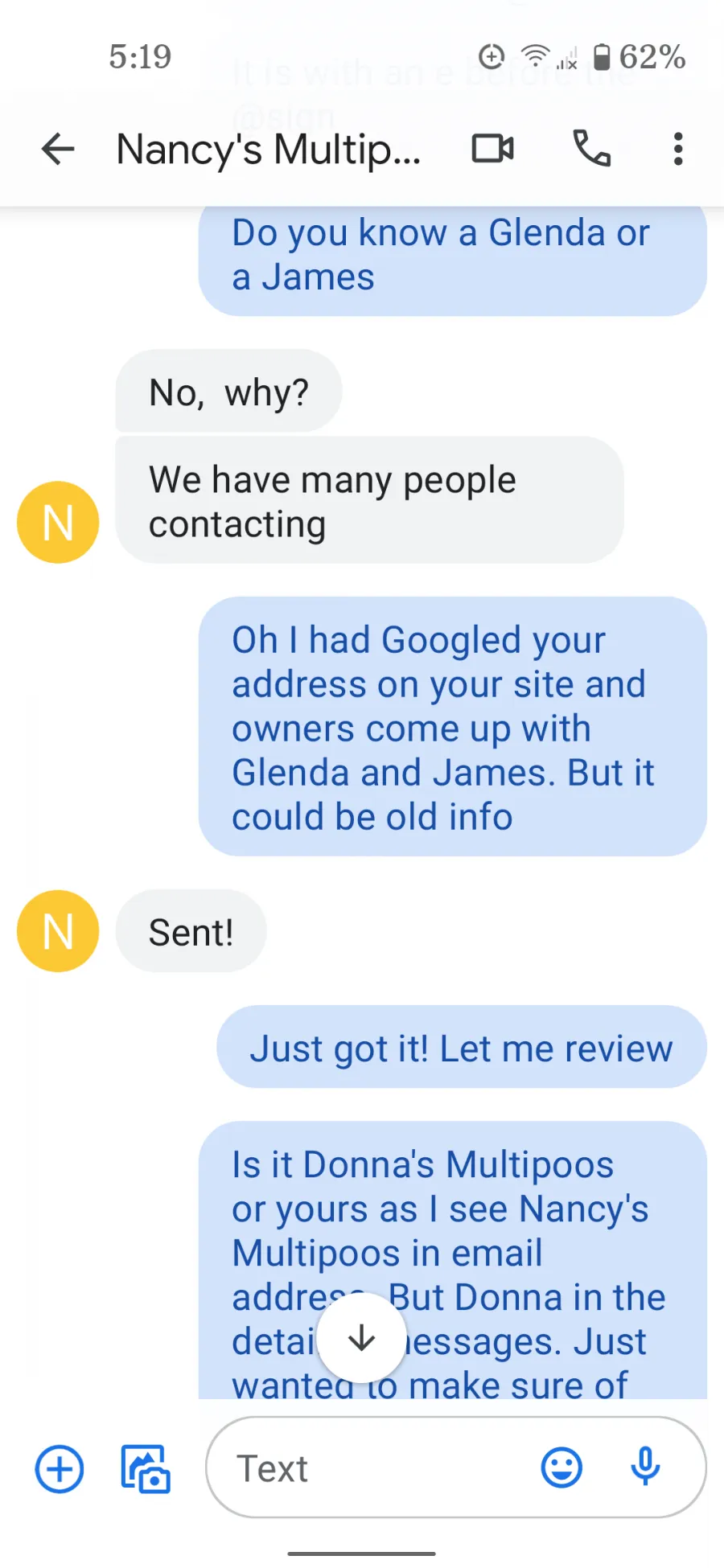Open the emoji picker
The image size is (724, 1568).
pyautogui.click(x=562, y=1468)
